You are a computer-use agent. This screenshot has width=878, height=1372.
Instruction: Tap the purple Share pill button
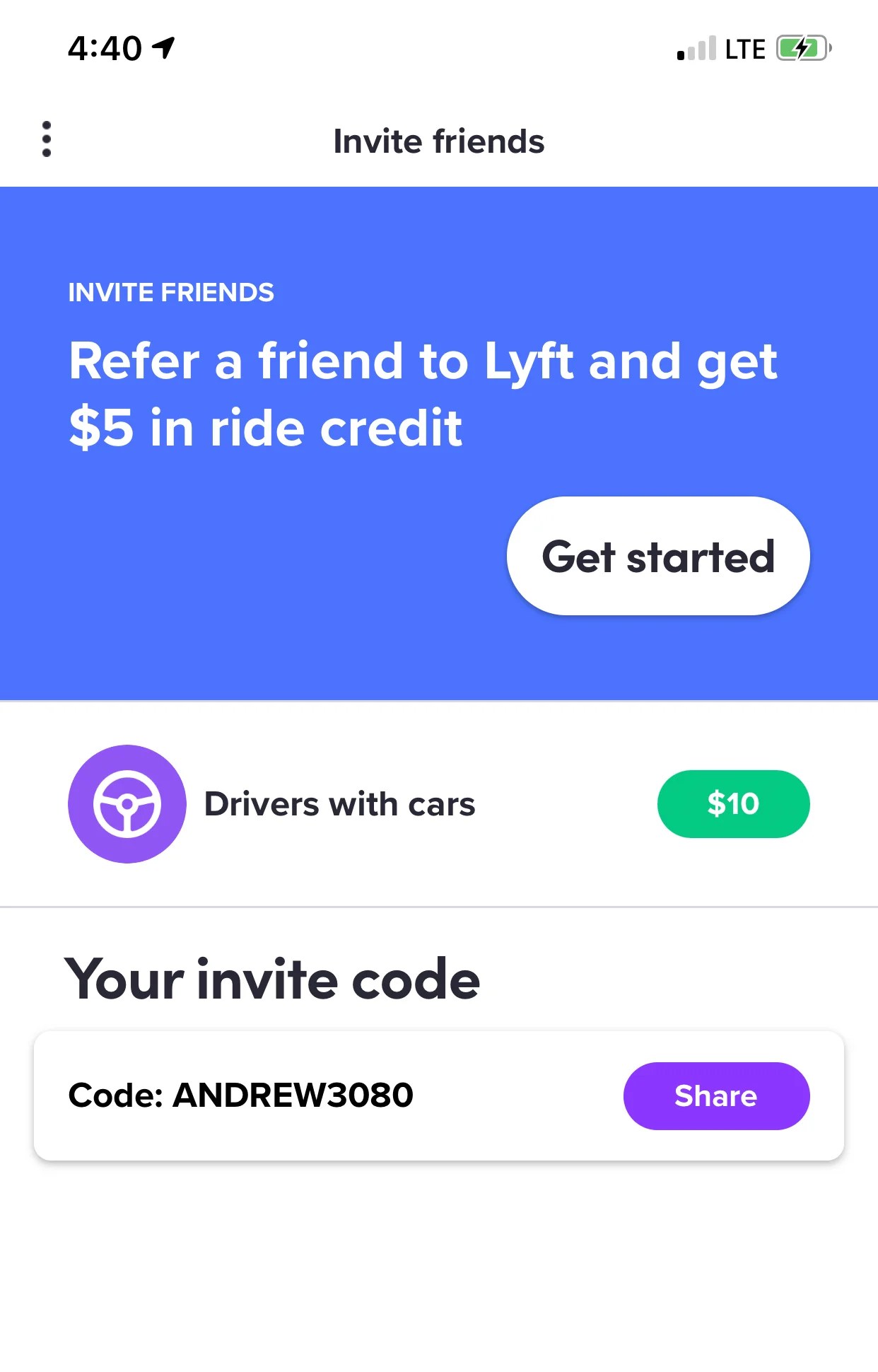click(x=716, y=1095)
